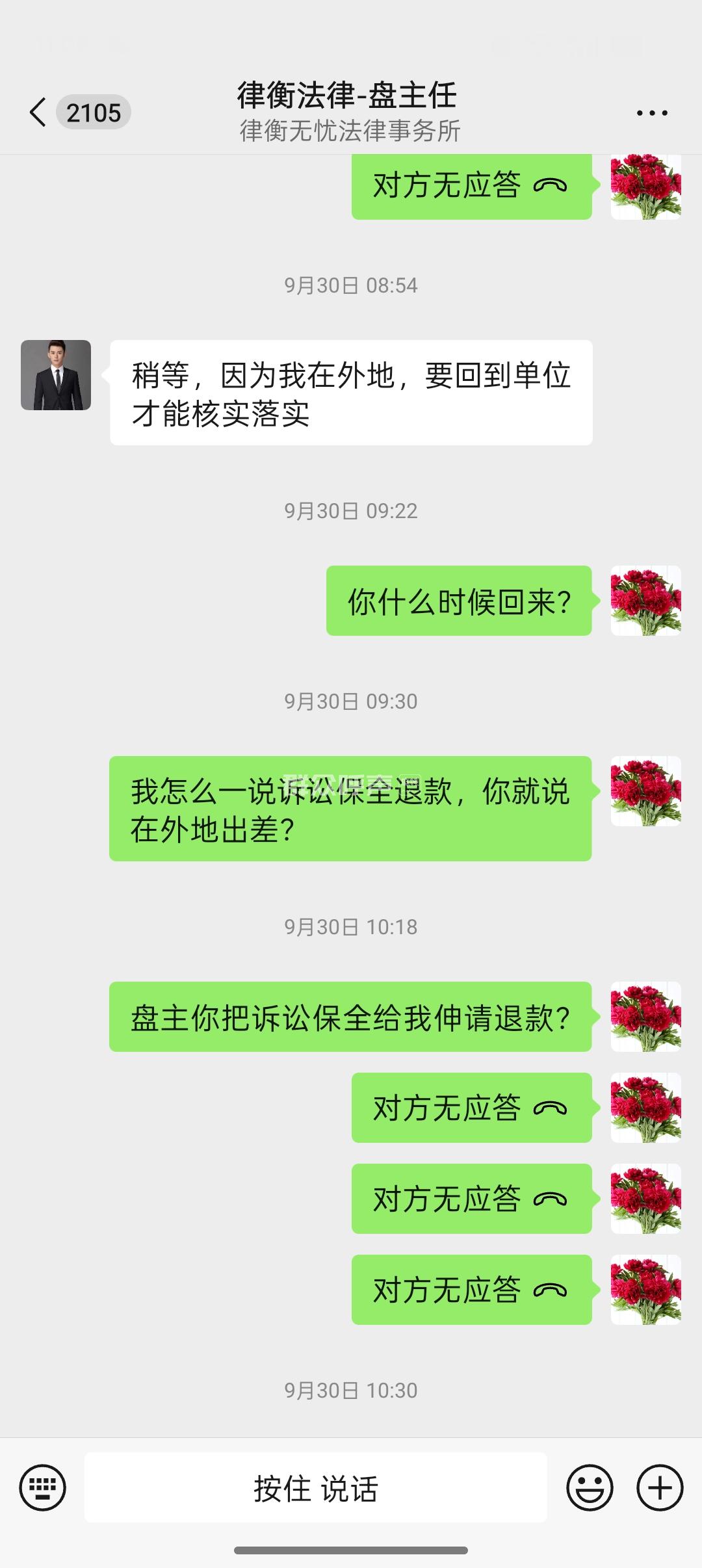This screenshot has width=702, height=1568.
Task: Tap the 盘主你把诉讼保全 message bubble
Action: [x=350, y=1017]
